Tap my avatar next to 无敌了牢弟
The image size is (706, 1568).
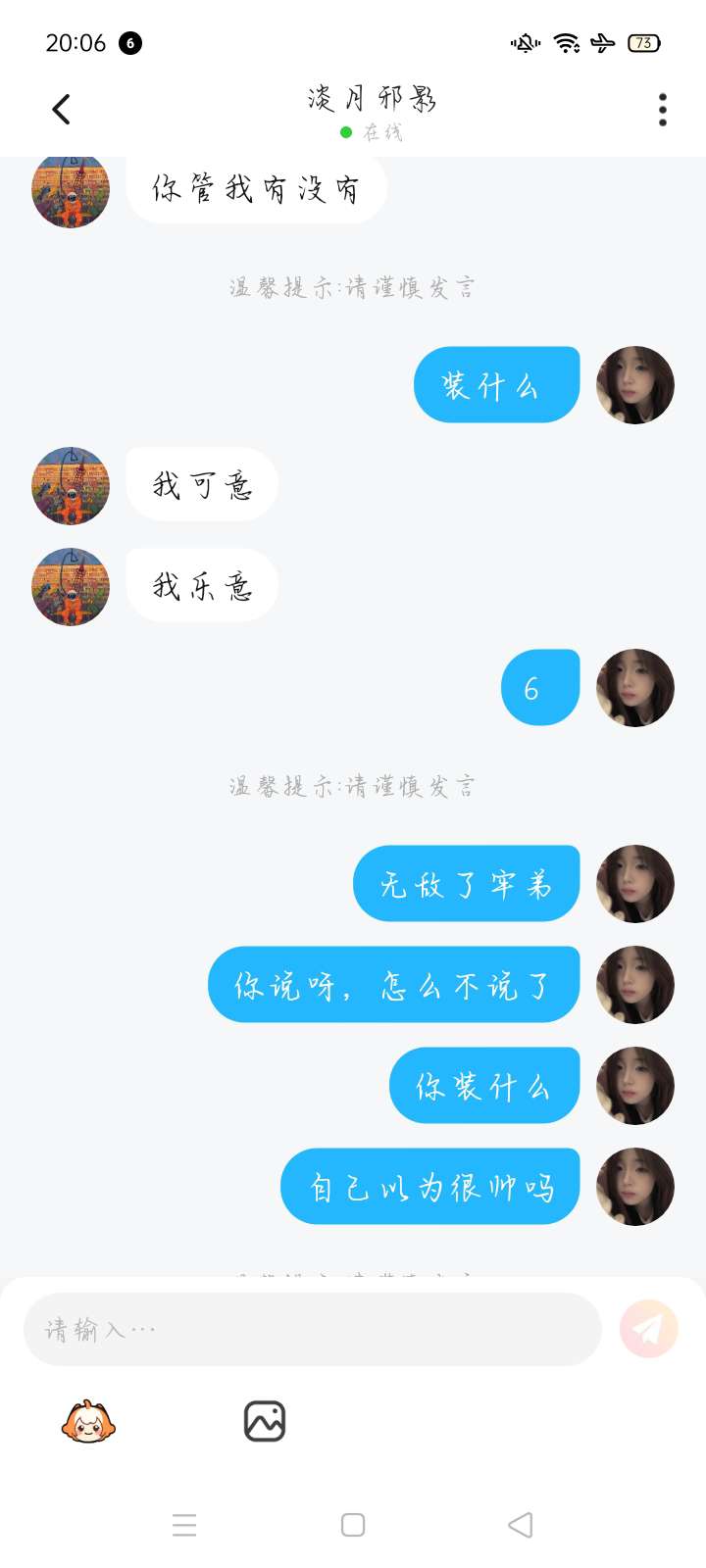coord(635,883)
